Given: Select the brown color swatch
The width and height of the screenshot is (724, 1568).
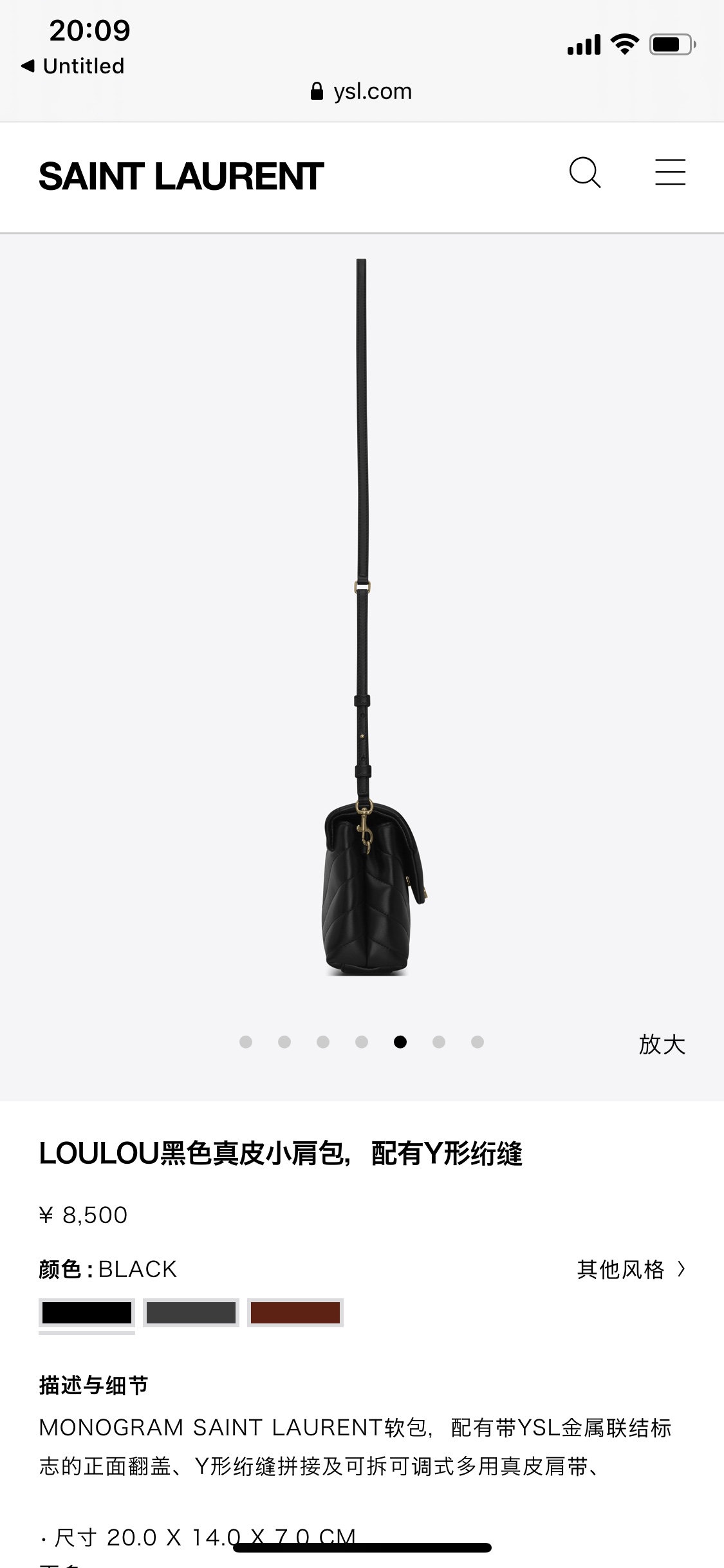Looking at the screenshot, I should [x=297, y=1312].
